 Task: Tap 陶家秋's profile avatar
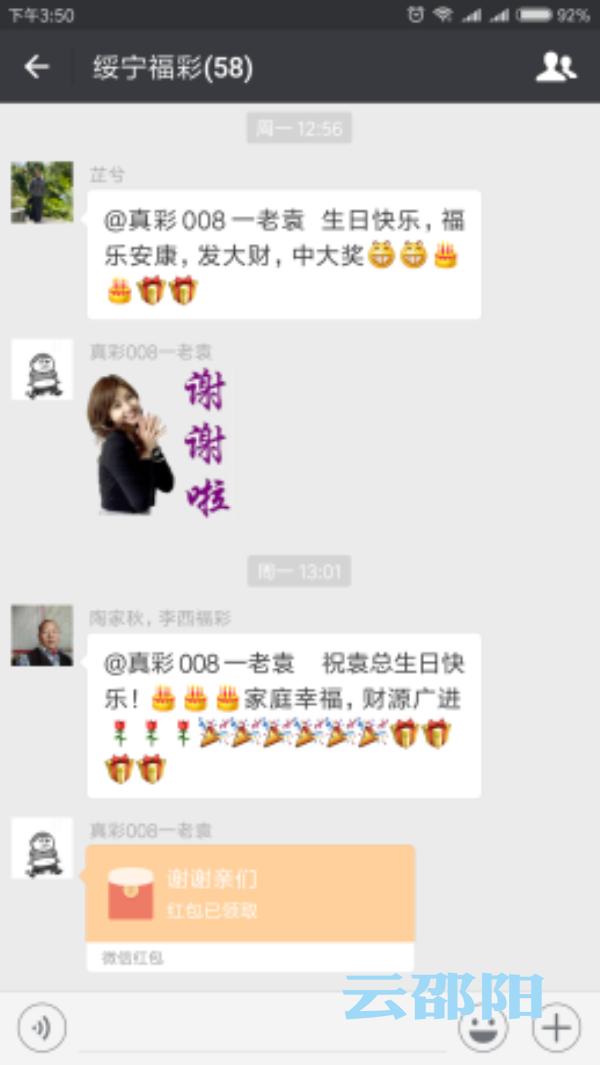[42, 636]
